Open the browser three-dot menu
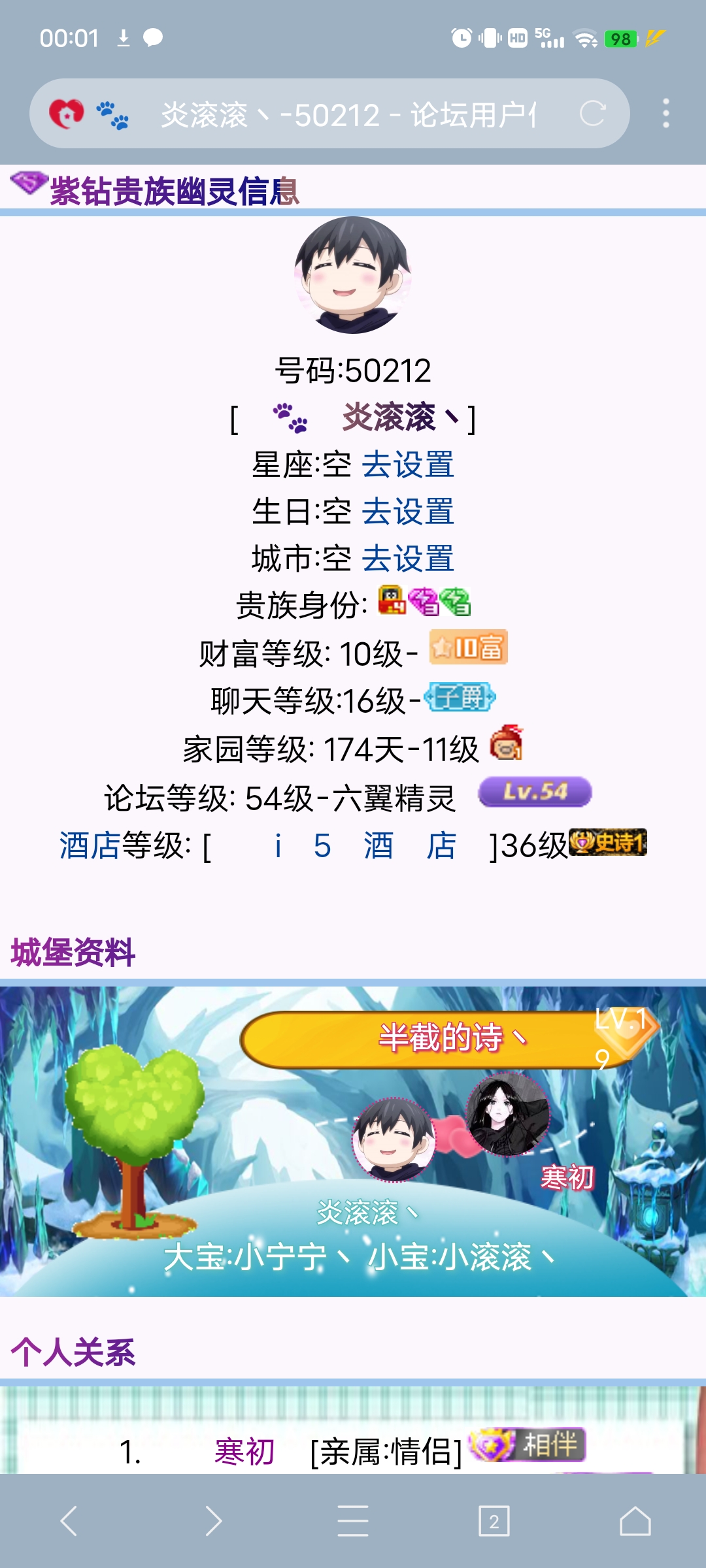 [665, 112]
